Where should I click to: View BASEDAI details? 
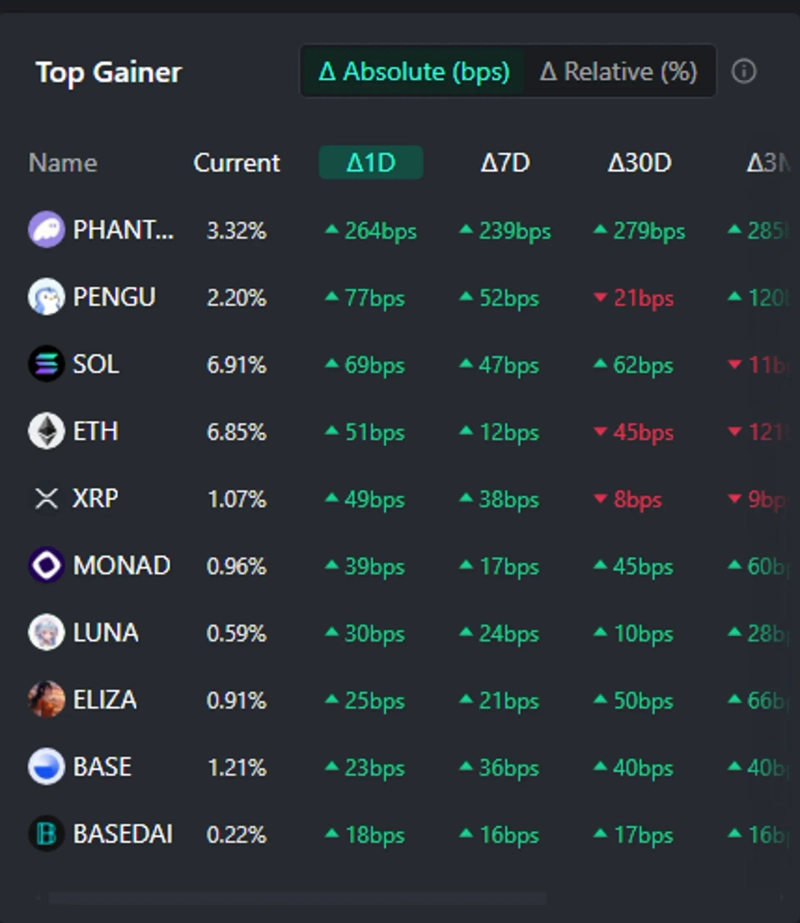(122, 834)
